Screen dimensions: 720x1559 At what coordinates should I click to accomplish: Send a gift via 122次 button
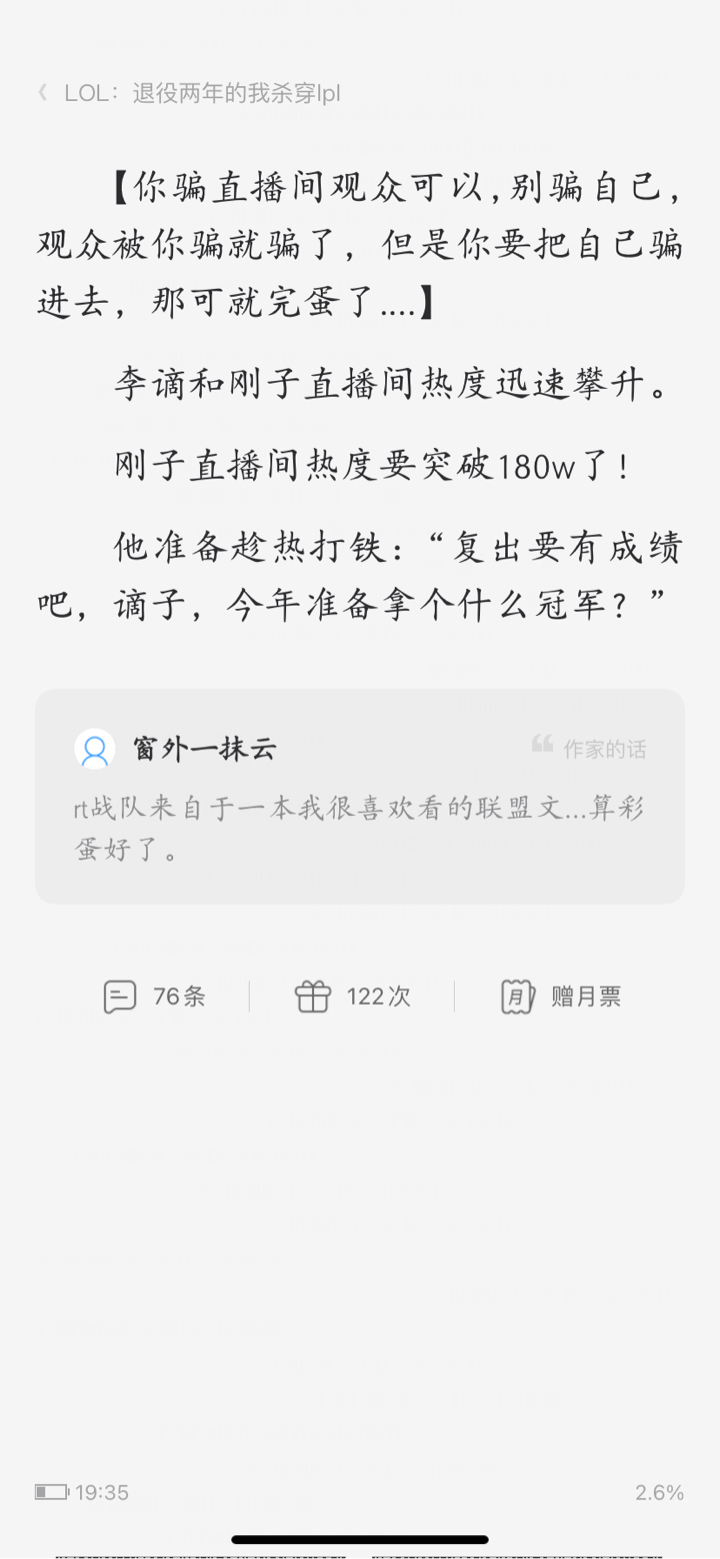tap(353, 996)
